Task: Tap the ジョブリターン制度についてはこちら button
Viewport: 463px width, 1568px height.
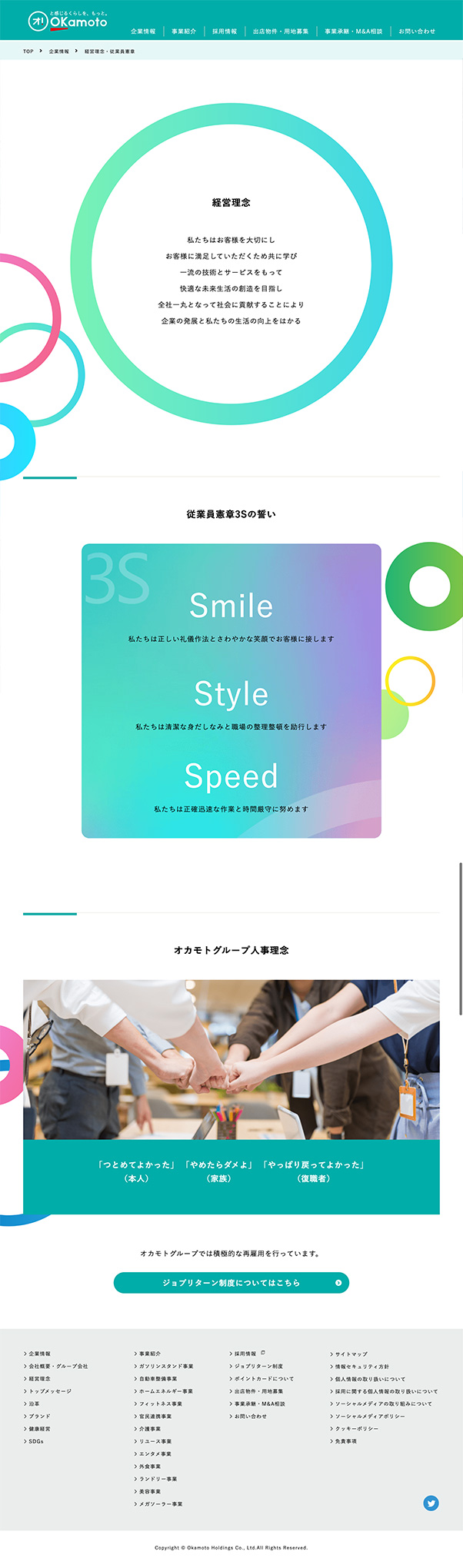Action: coord(231,1283)
